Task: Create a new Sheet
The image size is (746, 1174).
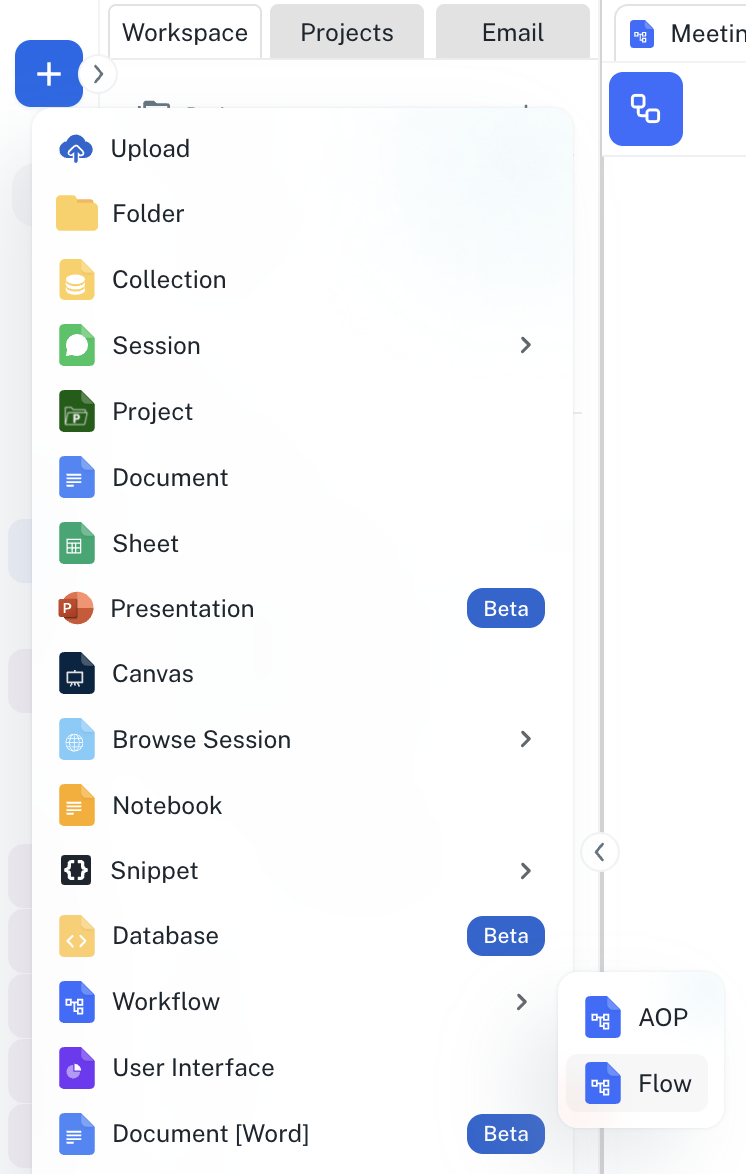Action: click(145, 544)
